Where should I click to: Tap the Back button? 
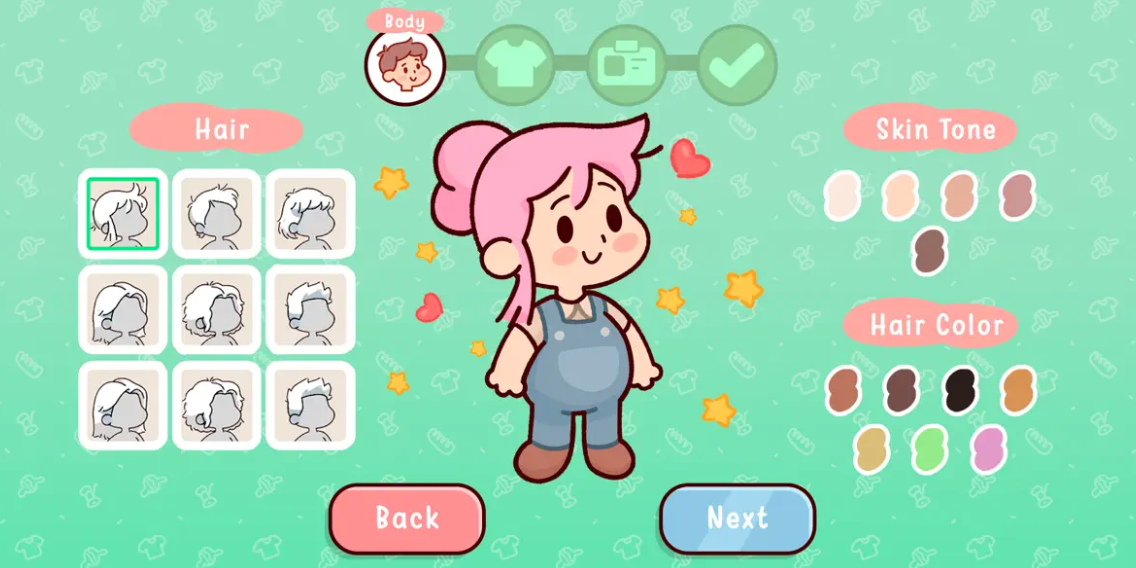tap(407, 519)
